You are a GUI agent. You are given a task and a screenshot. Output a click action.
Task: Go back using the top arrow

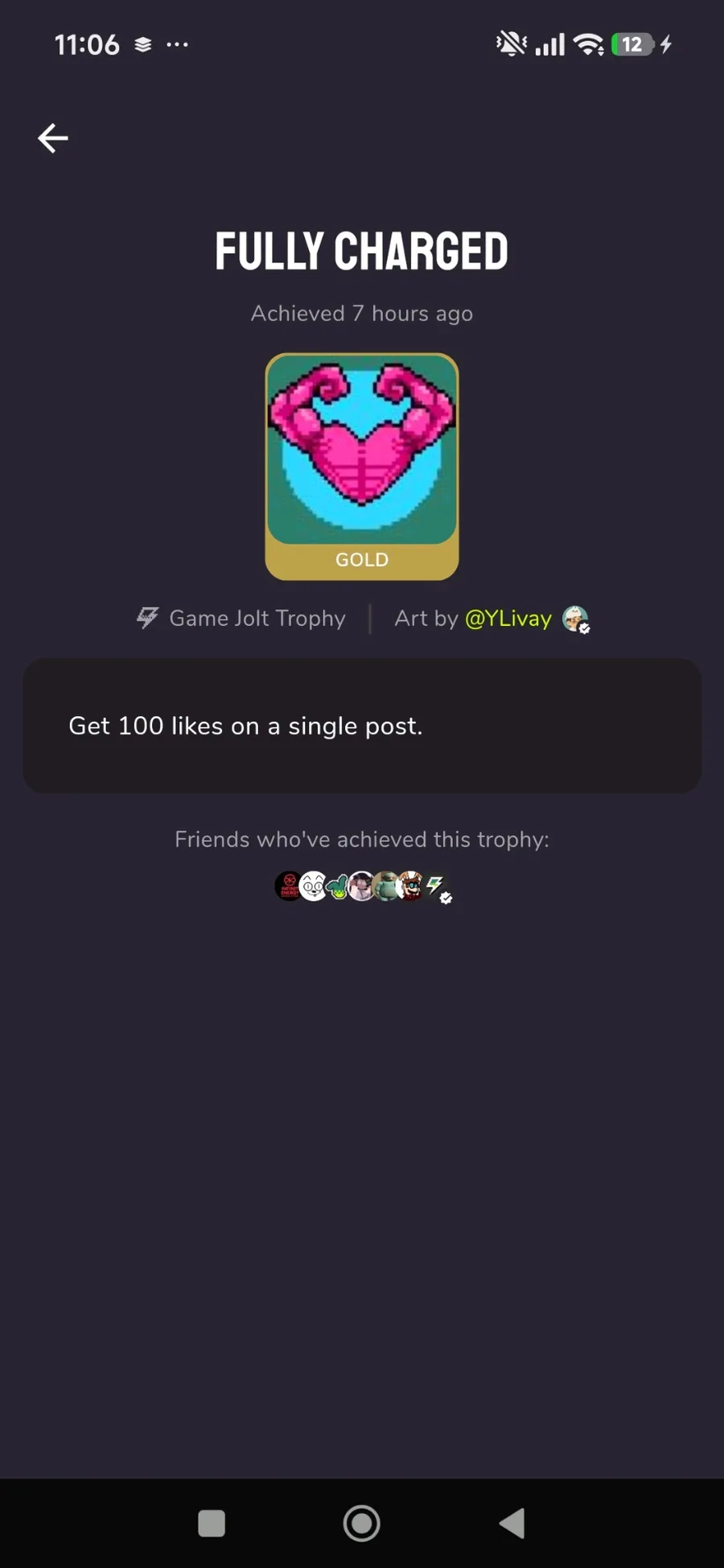click(53, 138)
